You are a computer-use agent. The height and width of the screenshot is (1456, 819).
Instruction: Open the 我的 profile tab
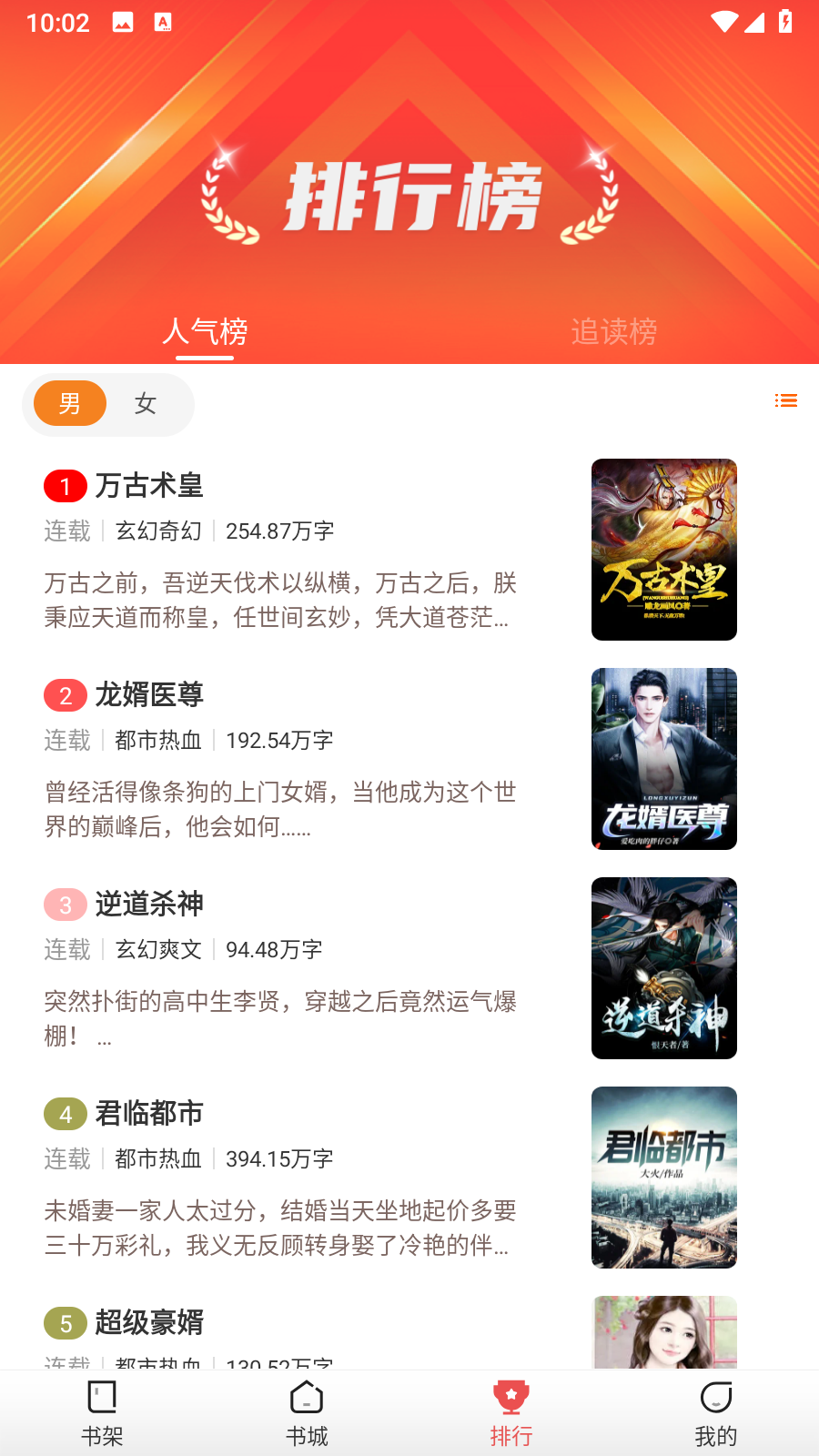coord(716,1414)
